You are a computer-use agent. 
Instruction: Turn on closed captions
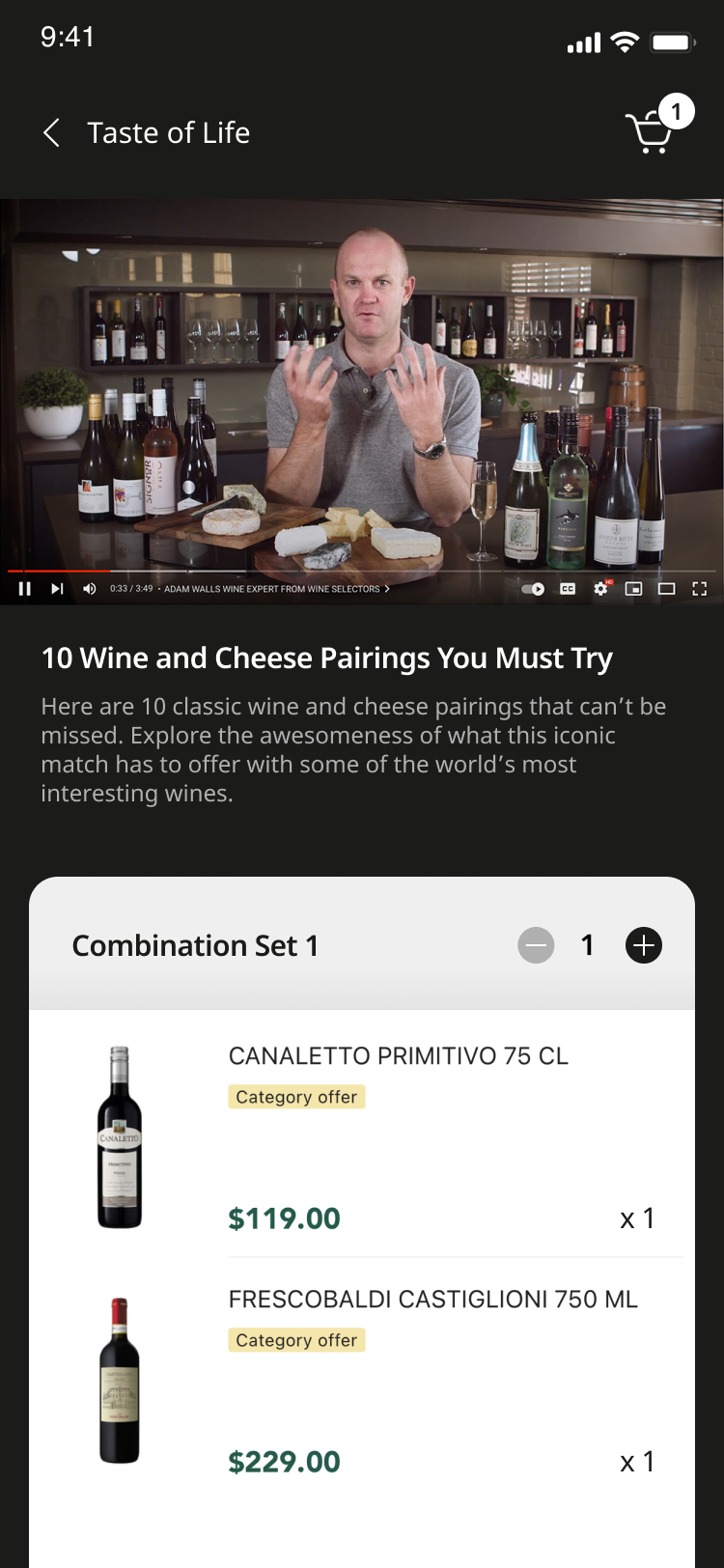pos(568,589)
